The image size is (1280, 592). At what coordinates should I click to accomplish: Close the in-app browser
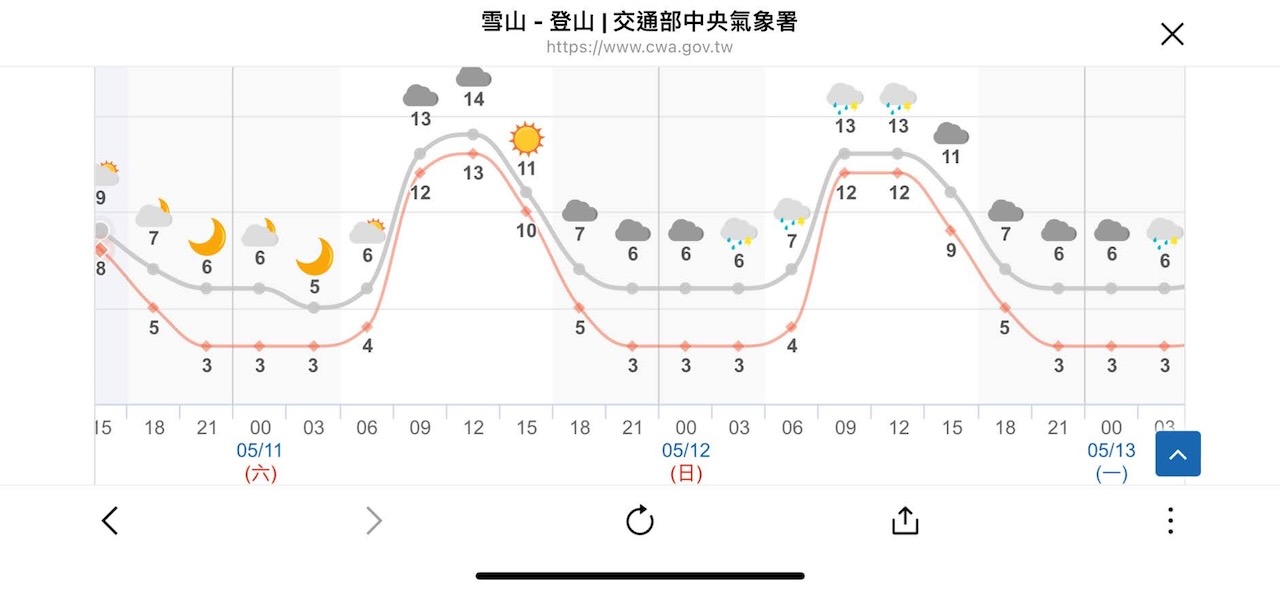point(1172,34)
